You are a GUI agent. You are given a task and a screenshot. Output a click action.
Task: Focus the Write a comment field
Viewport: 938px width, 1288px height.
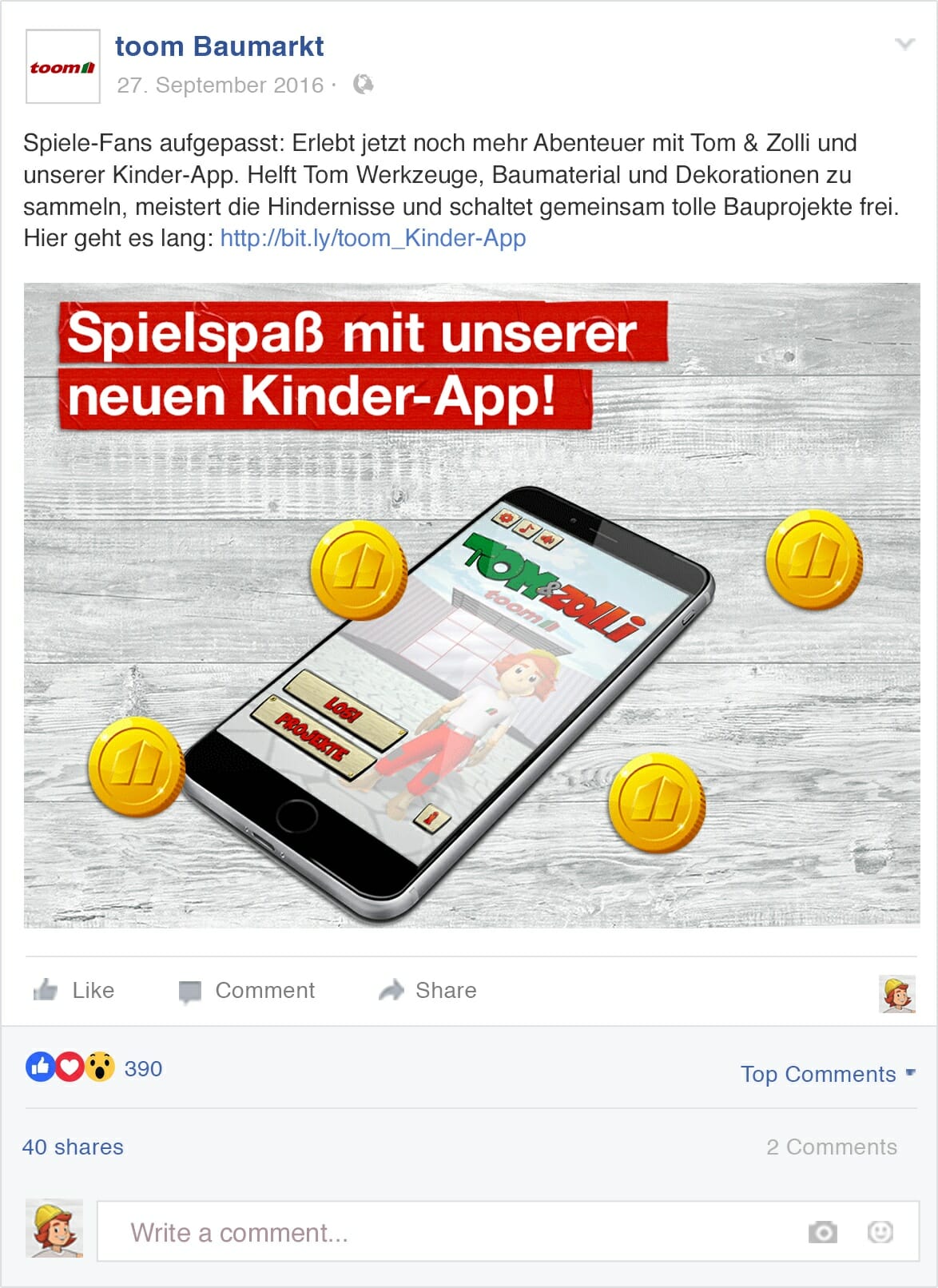point(447,1232)
